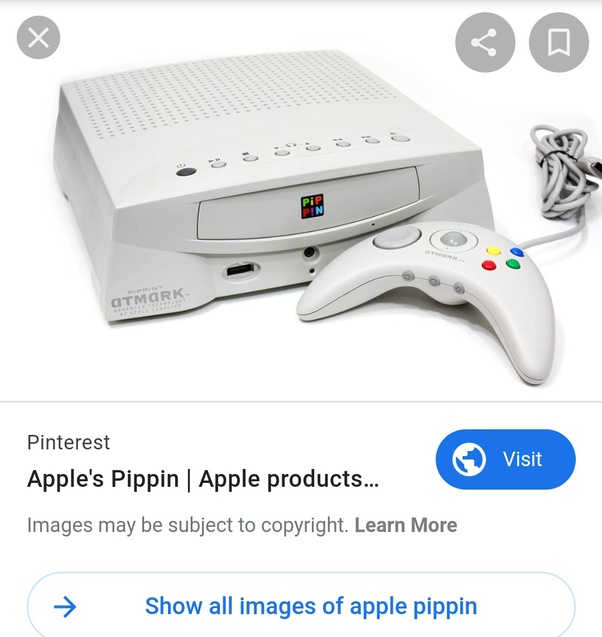Close the image preview
This screenshot has height=637, width=602.
point(39,39)
